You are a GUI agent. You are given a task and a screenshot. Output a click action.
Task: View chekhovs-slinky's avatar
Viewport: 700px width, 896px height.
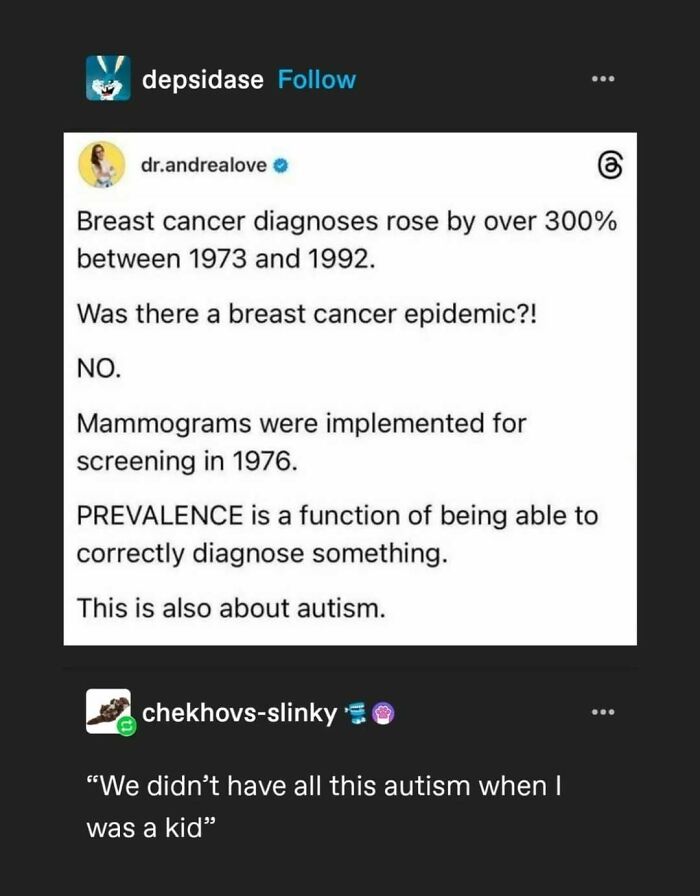coord(108,711)
